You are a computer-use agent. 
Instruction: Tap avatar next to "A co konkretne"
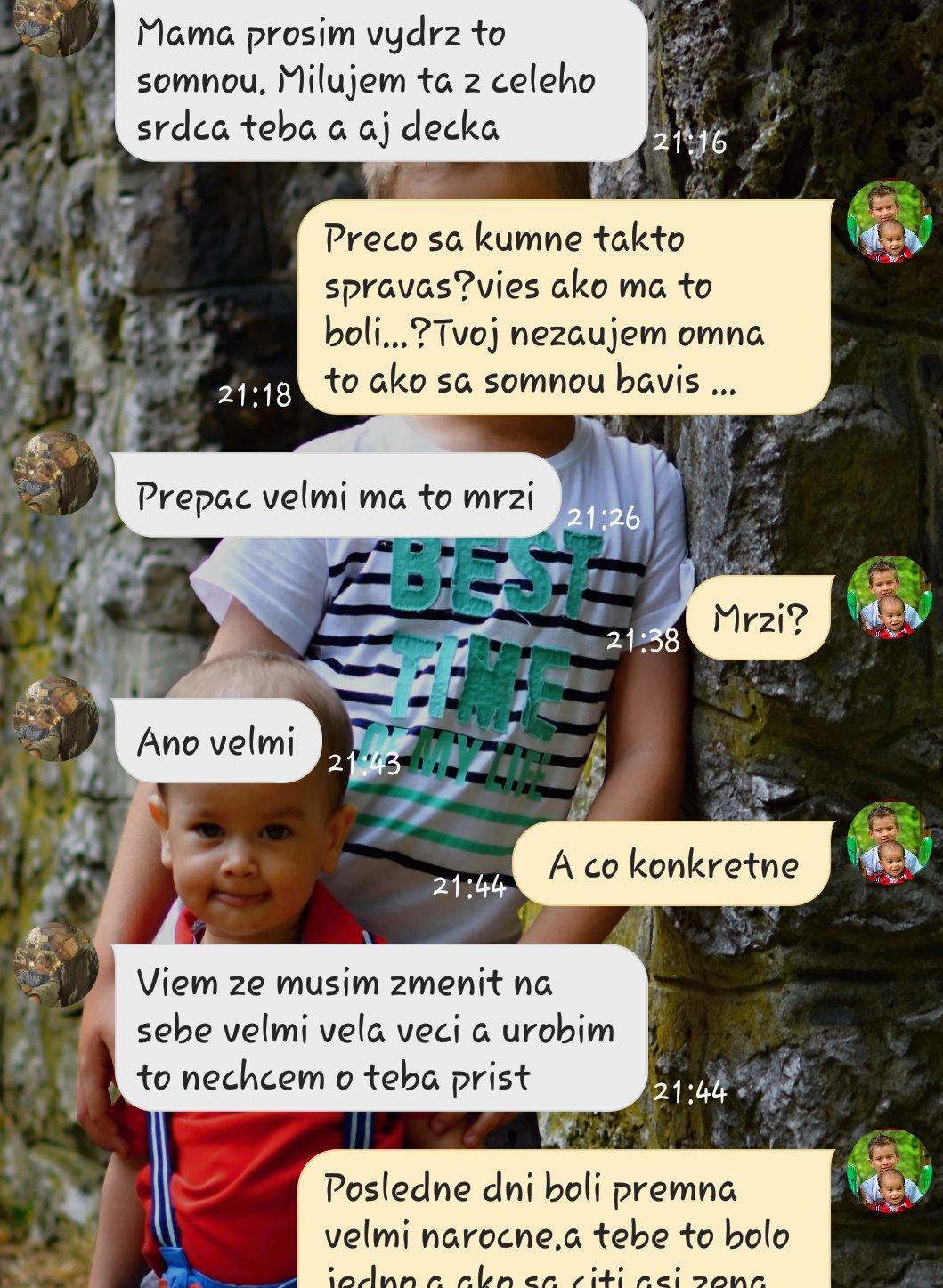pyautogui.click(x=888, y=844)
